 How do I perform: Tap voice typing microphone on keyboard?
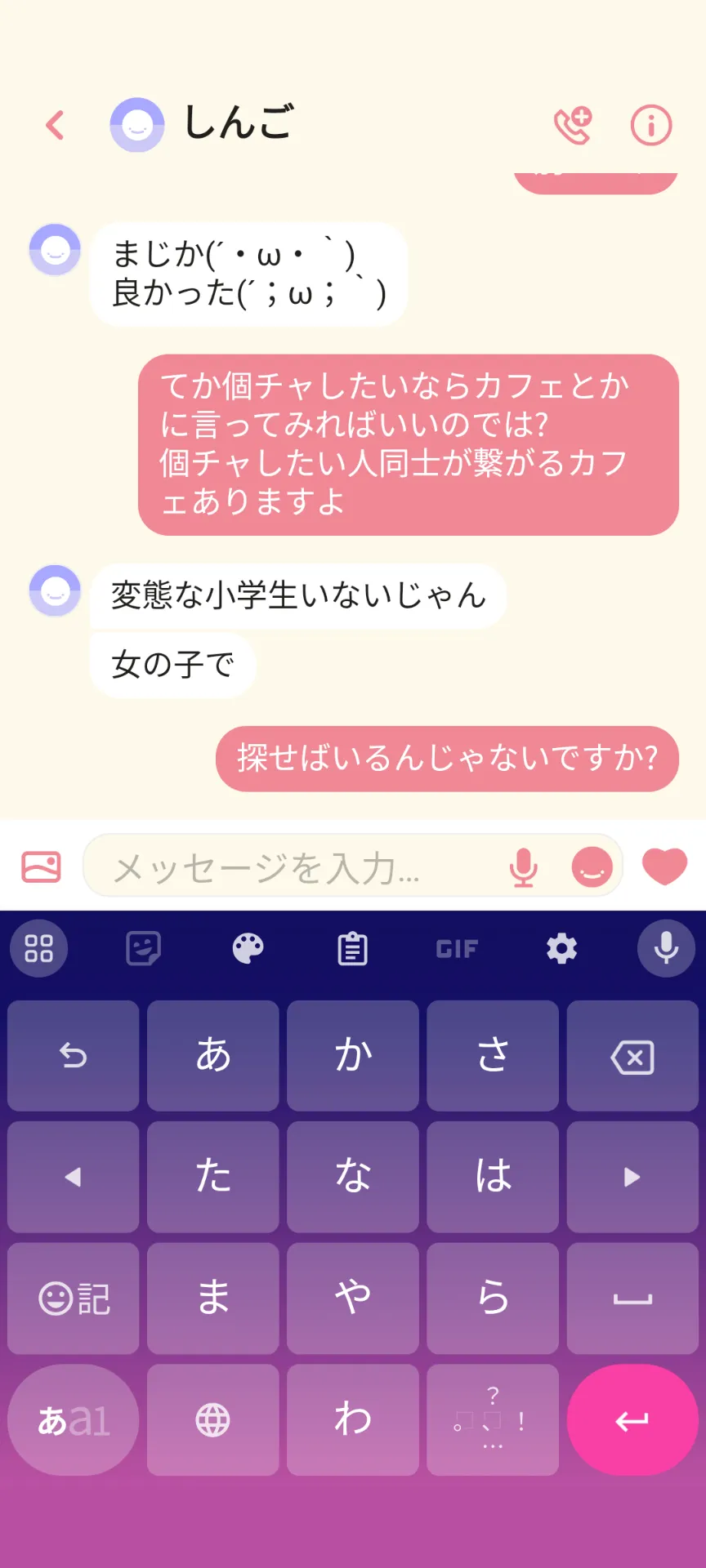tap(667, 949)
